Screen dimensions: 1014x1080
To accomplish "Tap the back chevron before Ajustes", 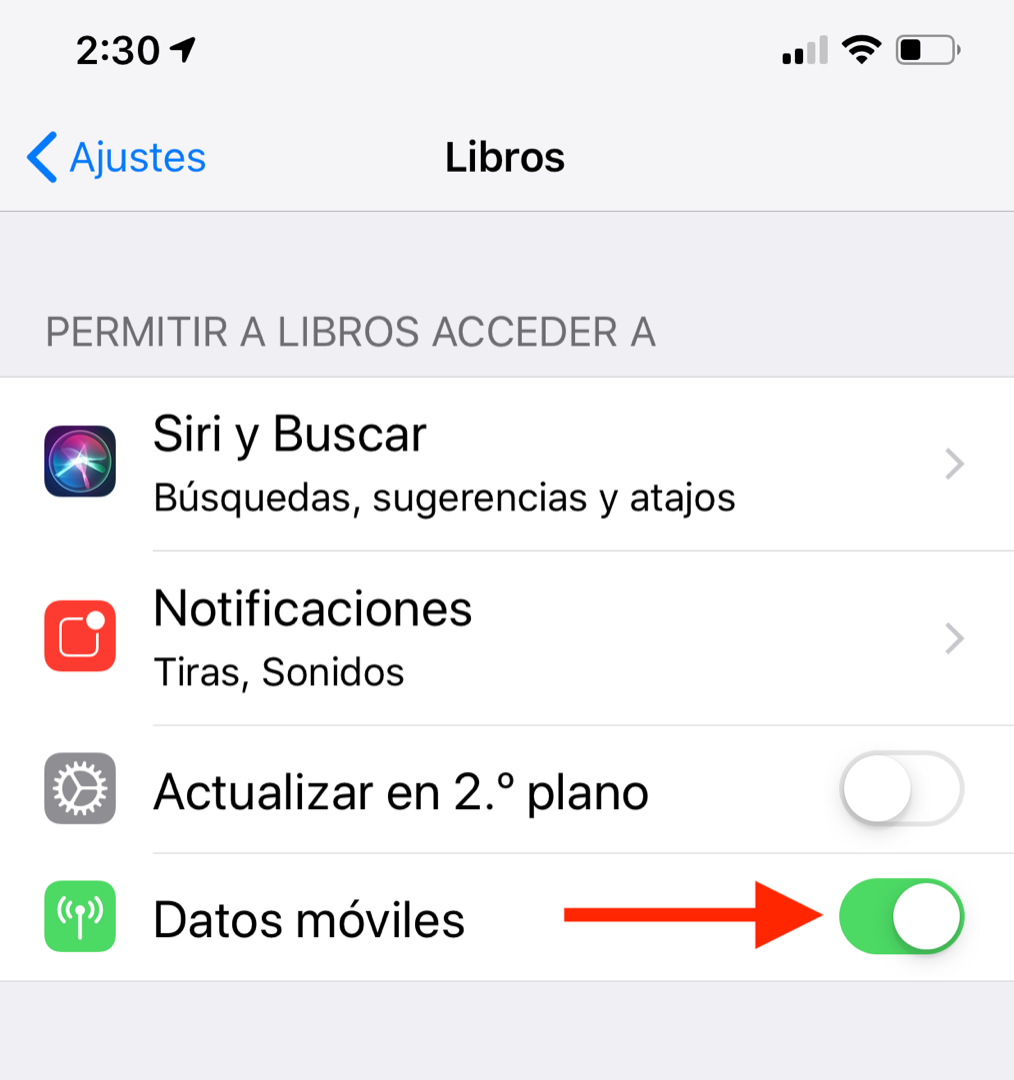I will click(41, 157).
